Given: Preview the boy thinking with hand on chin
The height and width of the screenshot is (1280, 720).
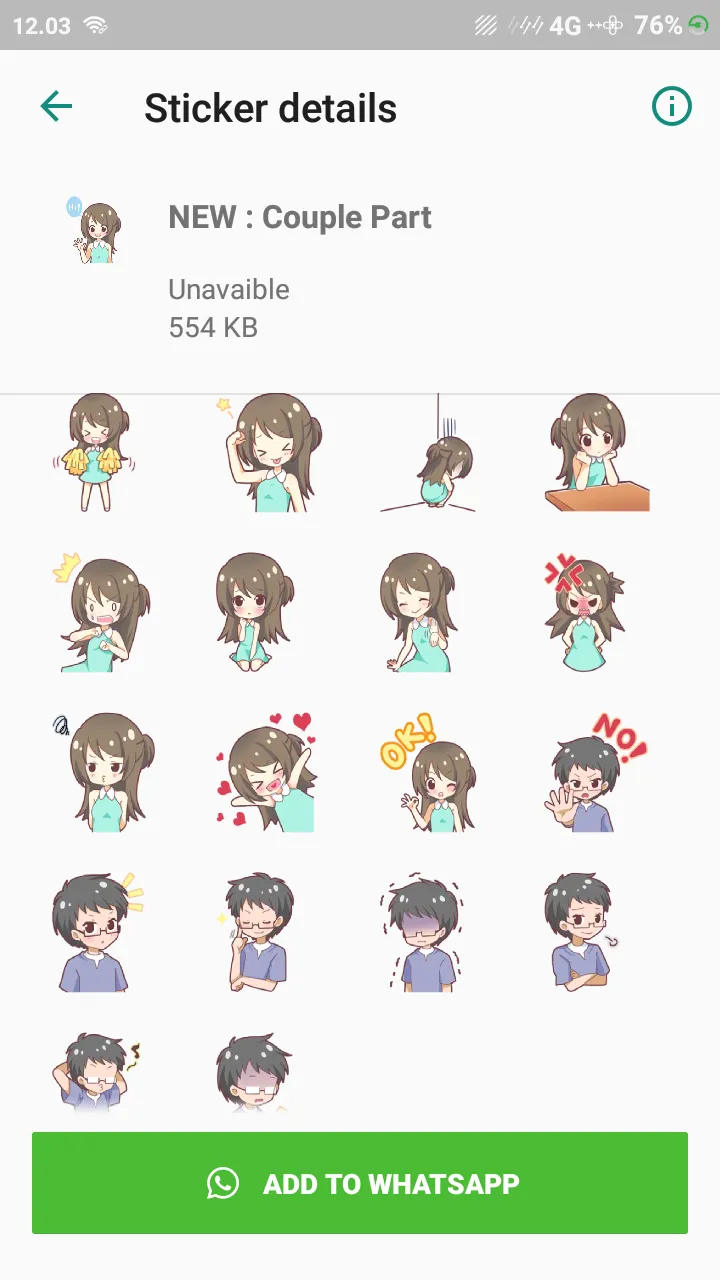Looking at the screenshot, I should coord(256,932).
